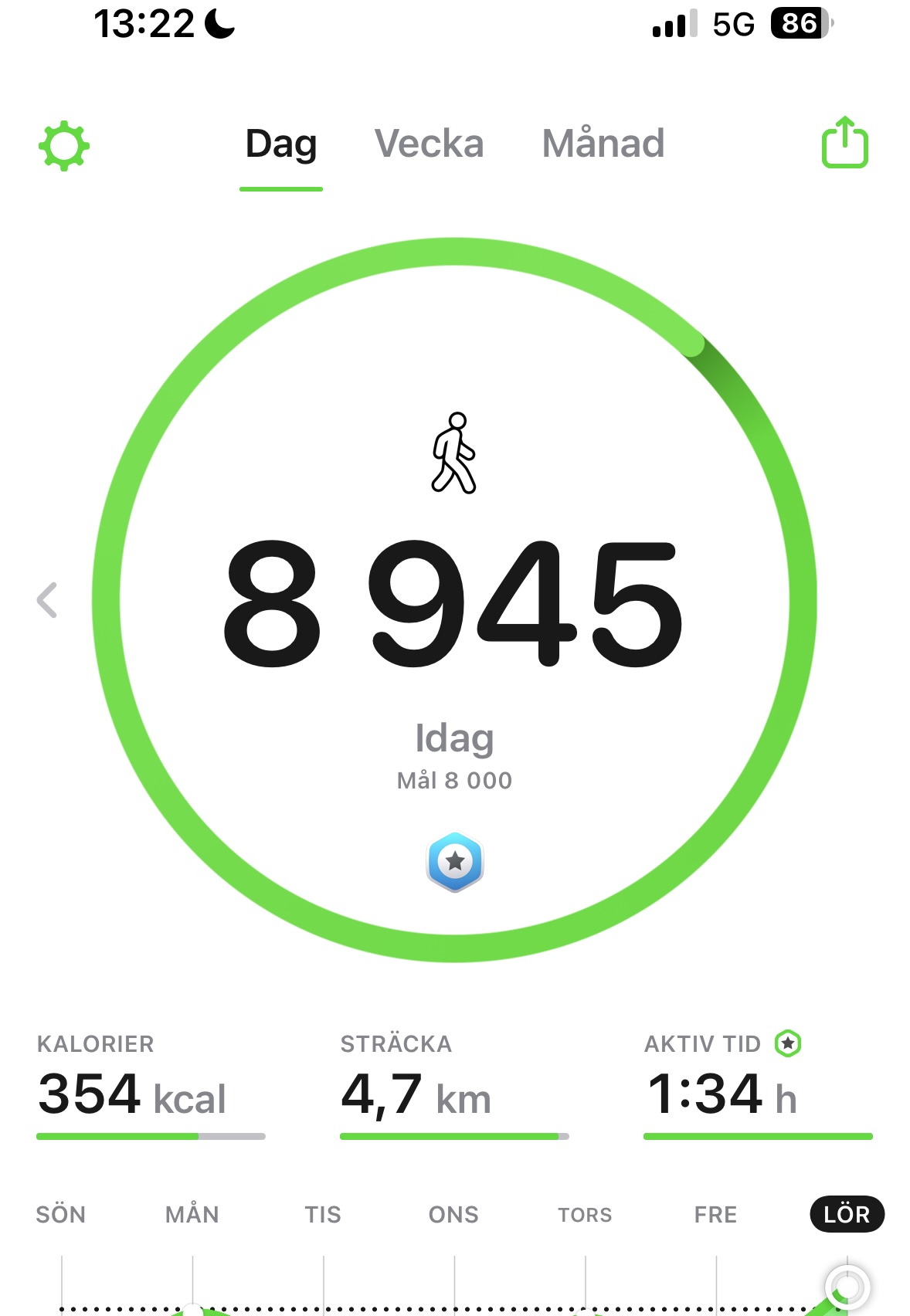
Task: Go to the previous day
Action: click(x=47, y=600)
